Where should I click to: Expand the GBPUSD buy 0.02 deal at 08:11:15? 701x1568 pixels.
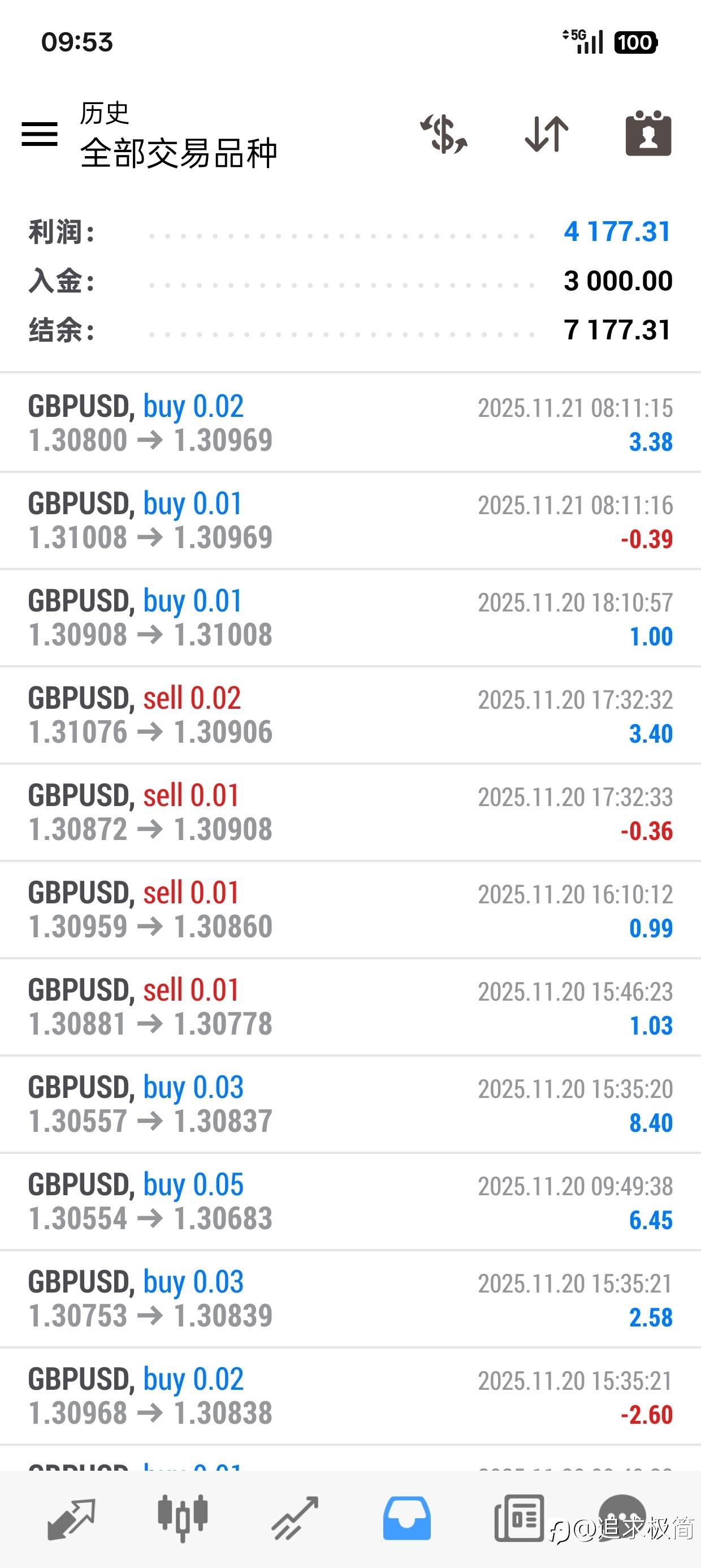pos(350,423)
